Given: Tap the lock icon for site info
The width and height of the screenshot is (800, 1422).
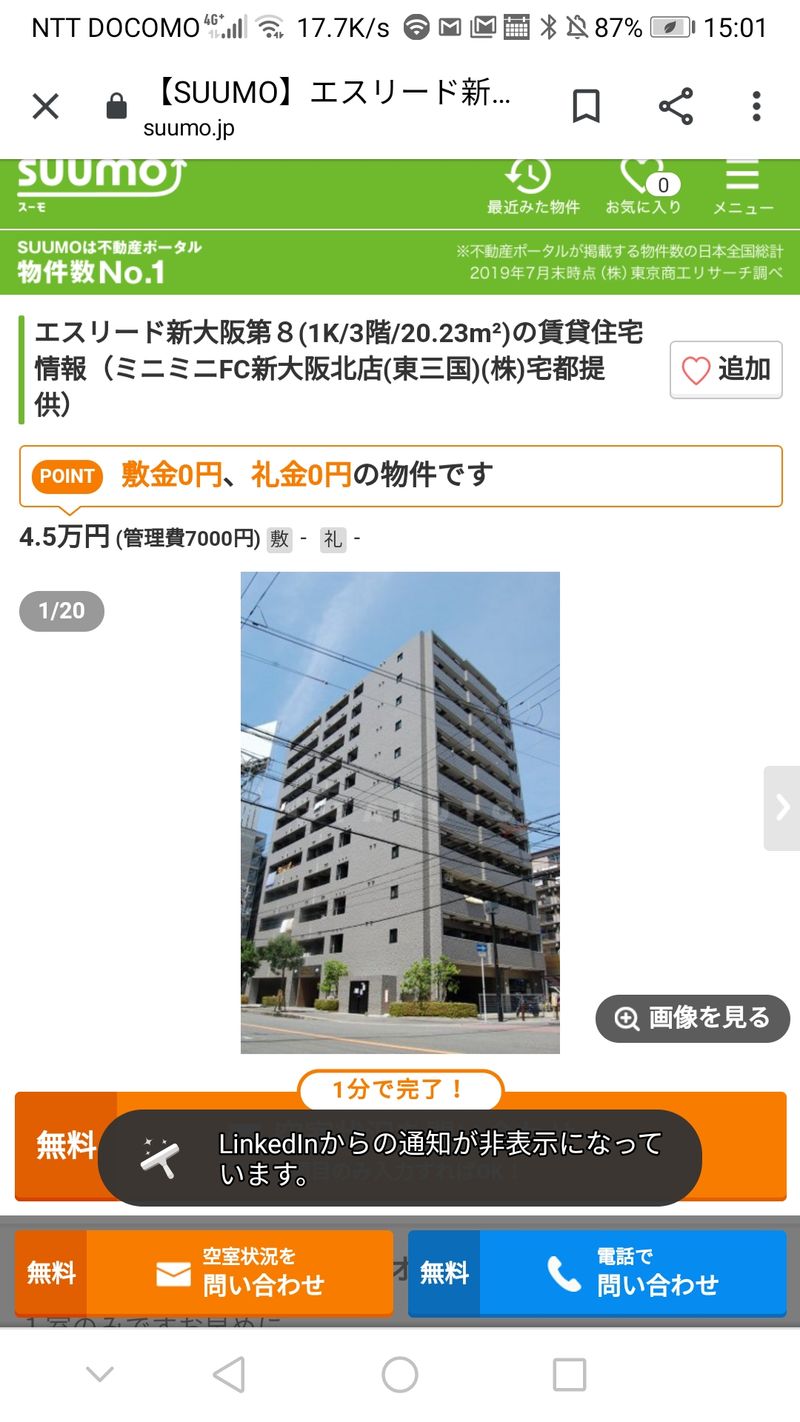Looking at the screenshot, I should click(117, 106).
